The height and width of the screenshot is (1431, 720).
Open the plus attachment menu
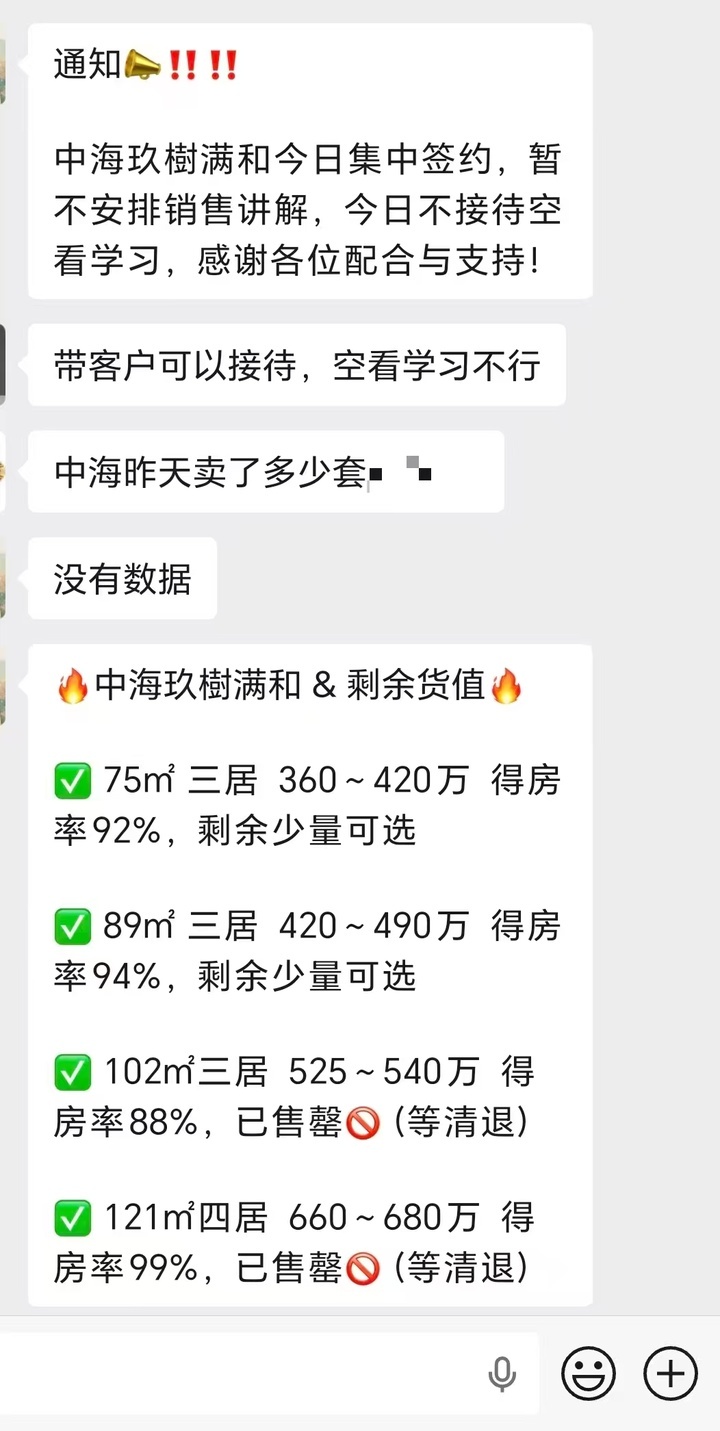669,1373
